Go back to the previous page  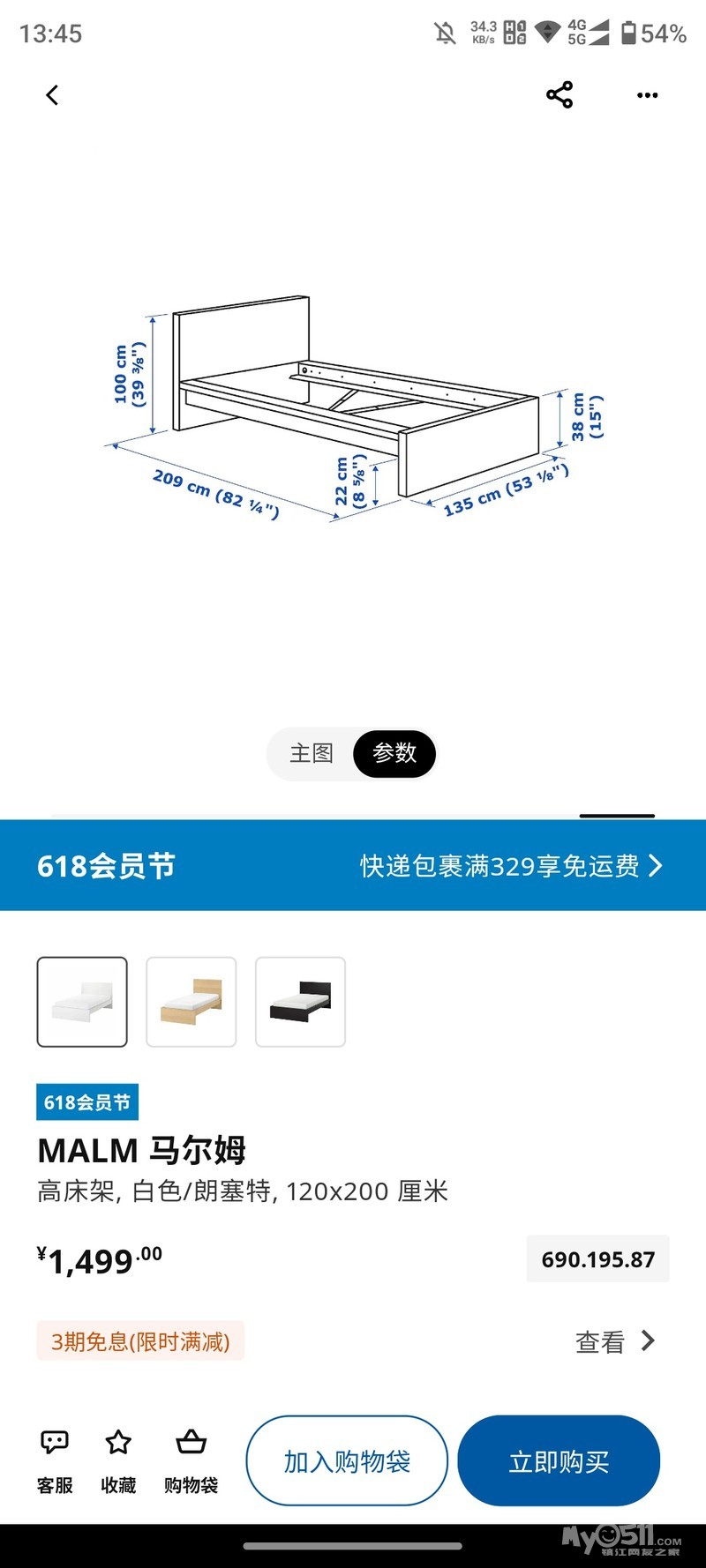[x=52, y=95]
